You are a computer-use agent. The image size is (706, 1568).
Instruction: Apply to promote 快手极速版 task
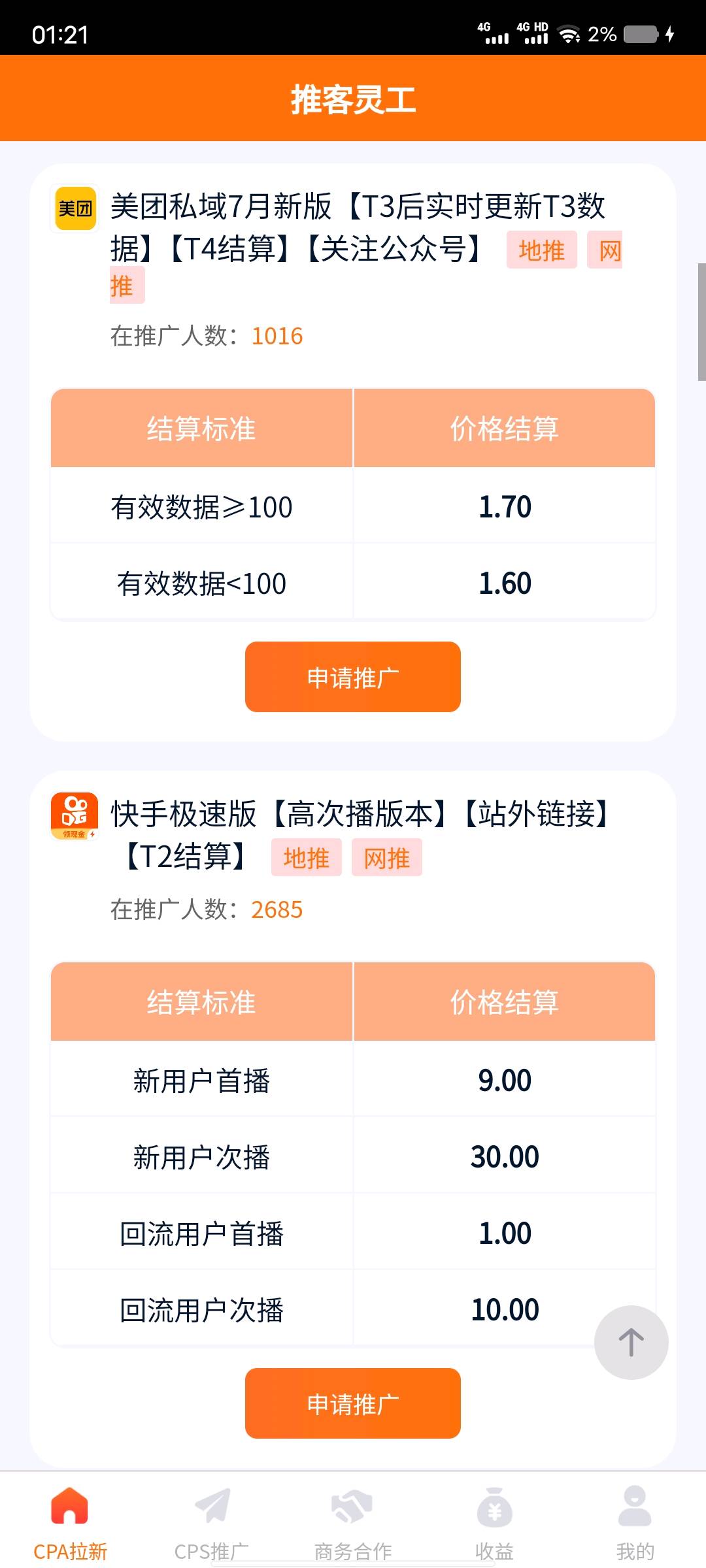(x=353, y=1403)
